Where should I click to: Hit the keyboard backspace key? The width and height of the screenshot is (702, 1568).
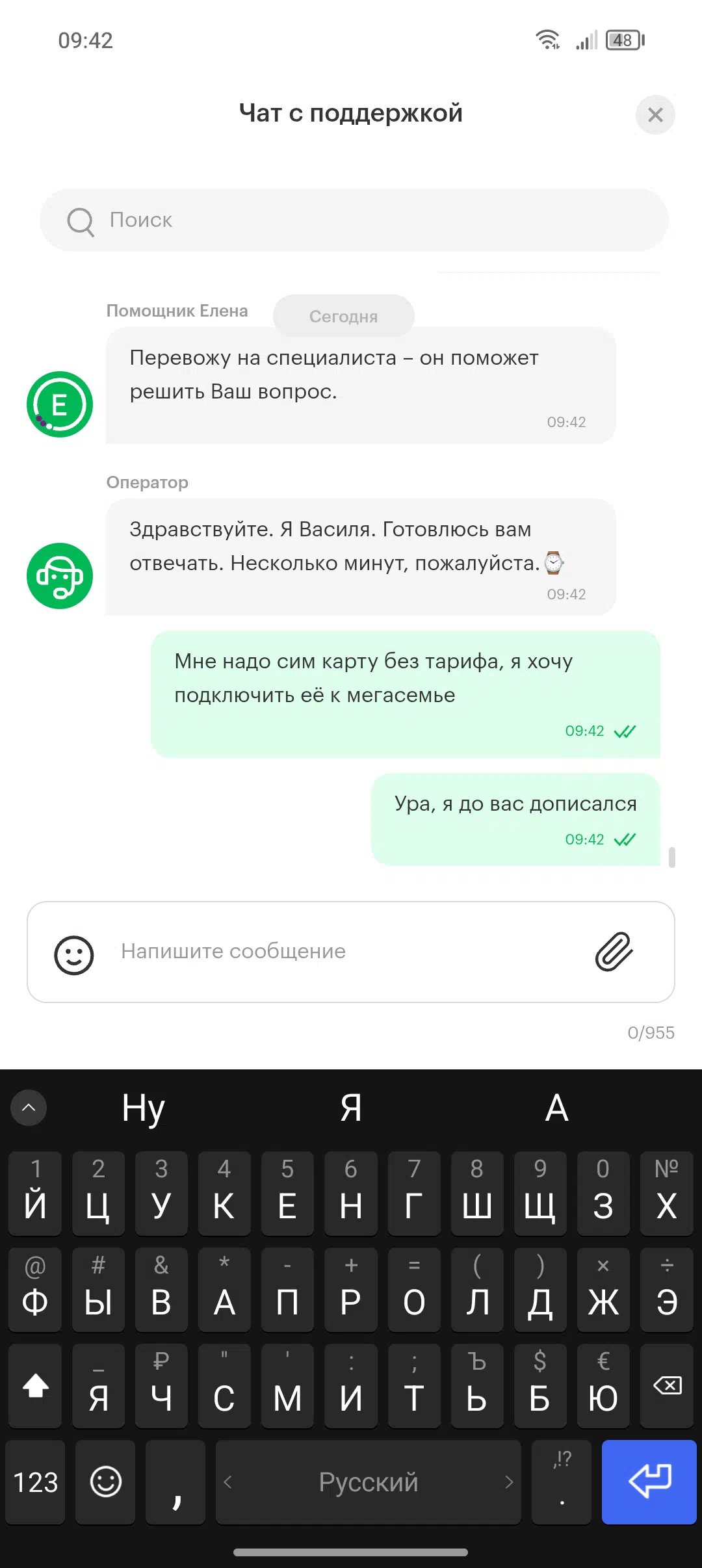click(x=667, y=1385)
